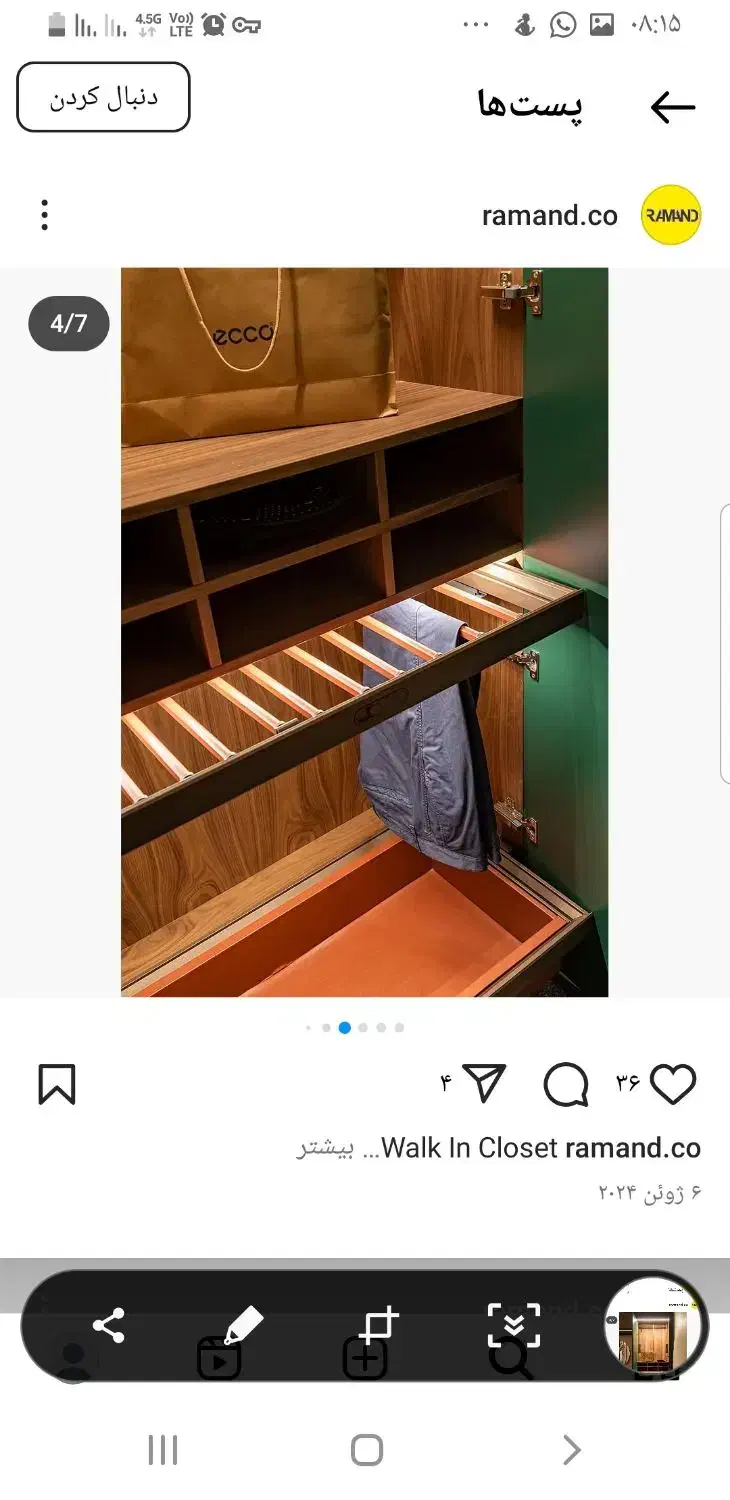Send the post via the paper plane
The height and width of the screenshot is (1500, 730).
coord(485,1083)
